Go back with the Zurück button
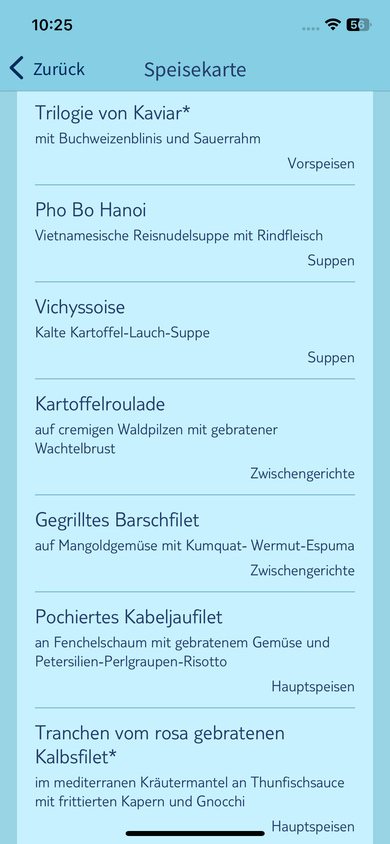390x844 pixels. click(47, 69)
